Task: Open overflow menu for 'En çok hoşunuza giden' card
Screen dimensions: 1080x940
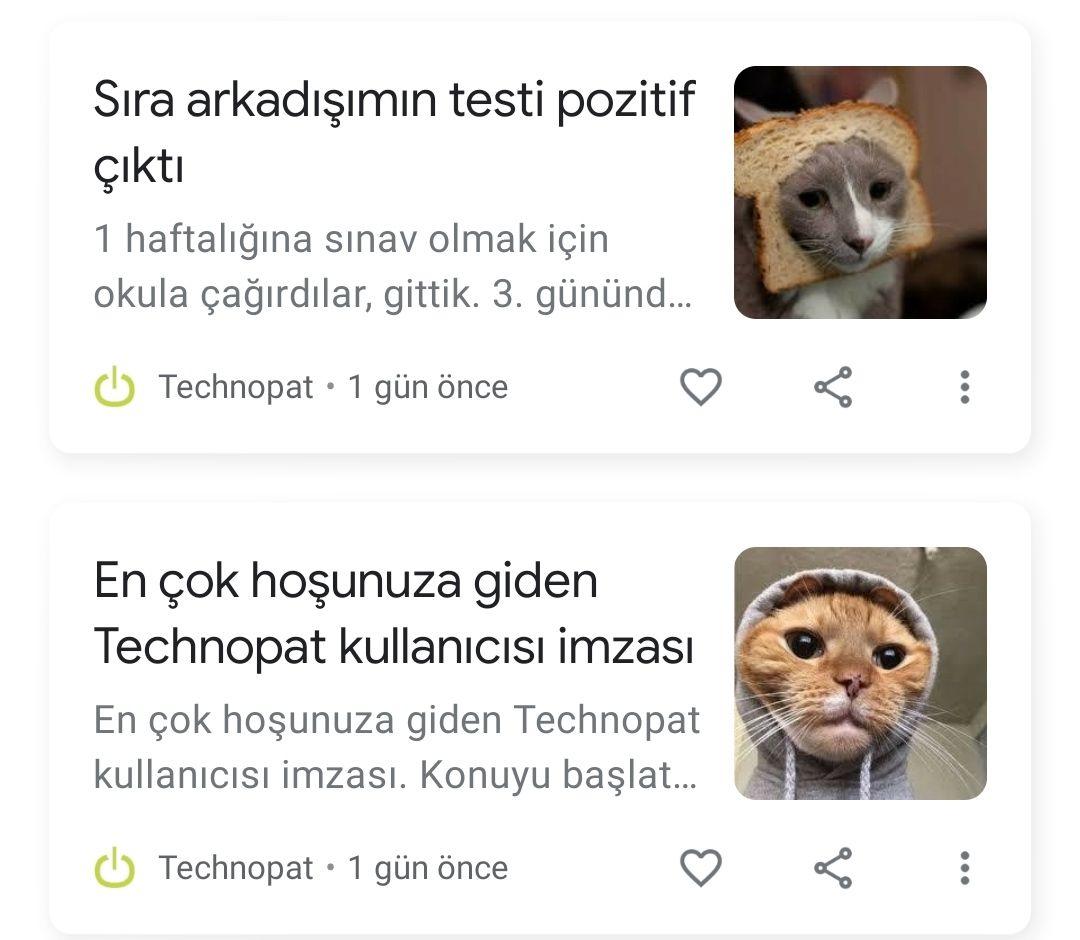Action: pyautogui.click(x=964, y=868)
